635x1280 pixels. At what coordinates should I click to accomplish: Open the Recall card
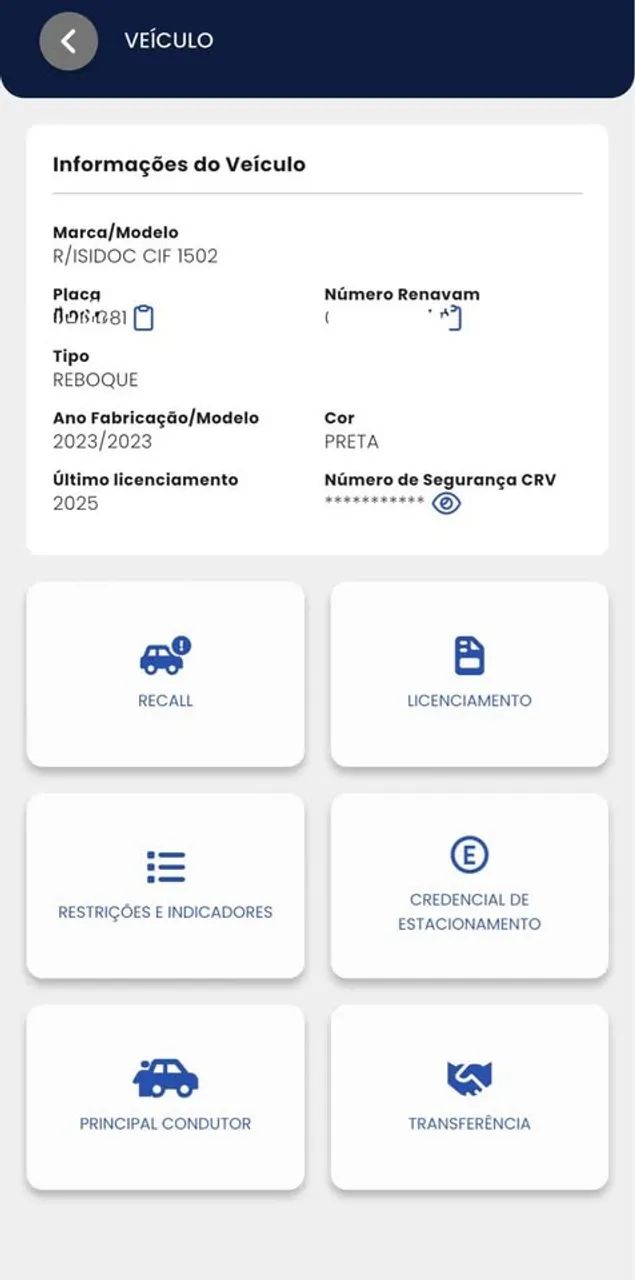[165, 674]
